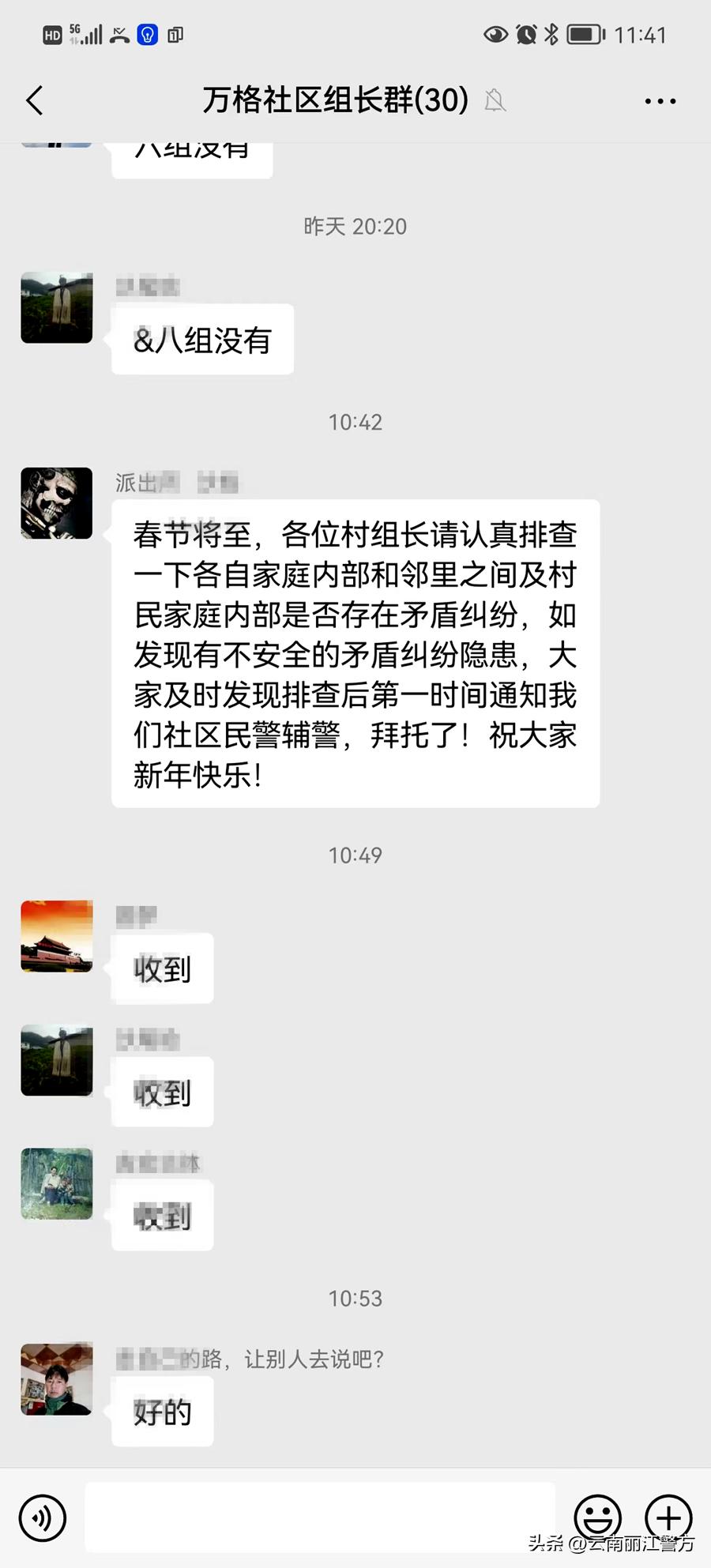Tap the 好的 message bubble

(161, 1412)
